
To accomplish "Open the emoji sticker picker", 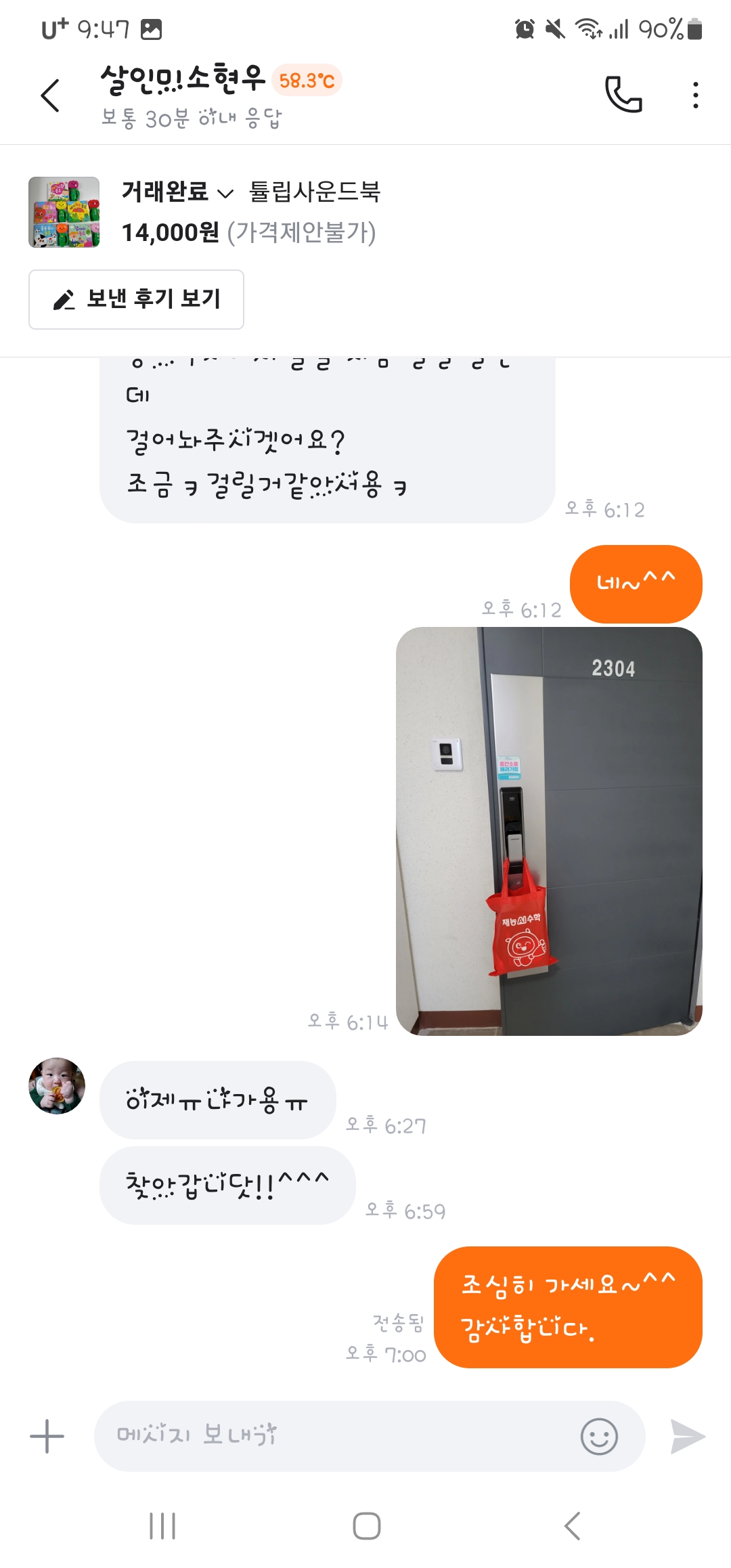I will point(599,1437).
